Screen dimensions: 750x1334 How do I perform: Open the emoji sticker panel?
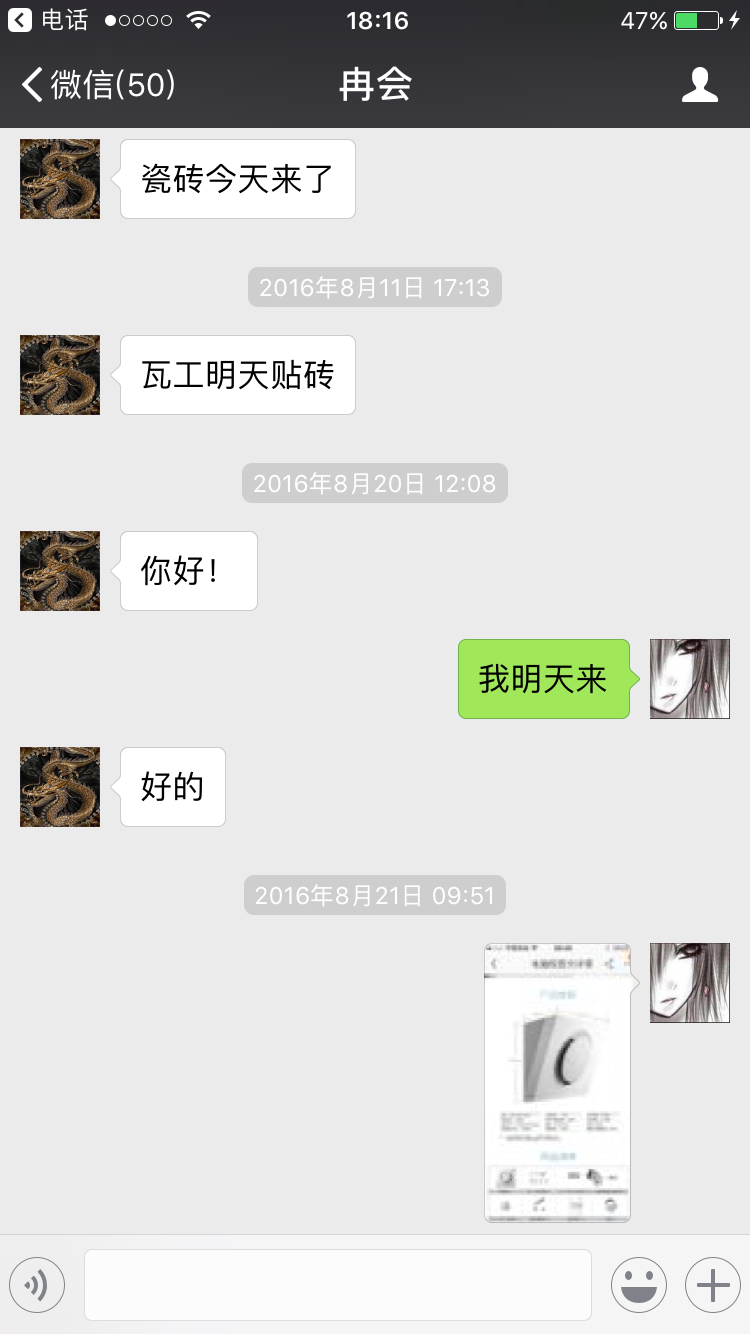(638, 1285)
